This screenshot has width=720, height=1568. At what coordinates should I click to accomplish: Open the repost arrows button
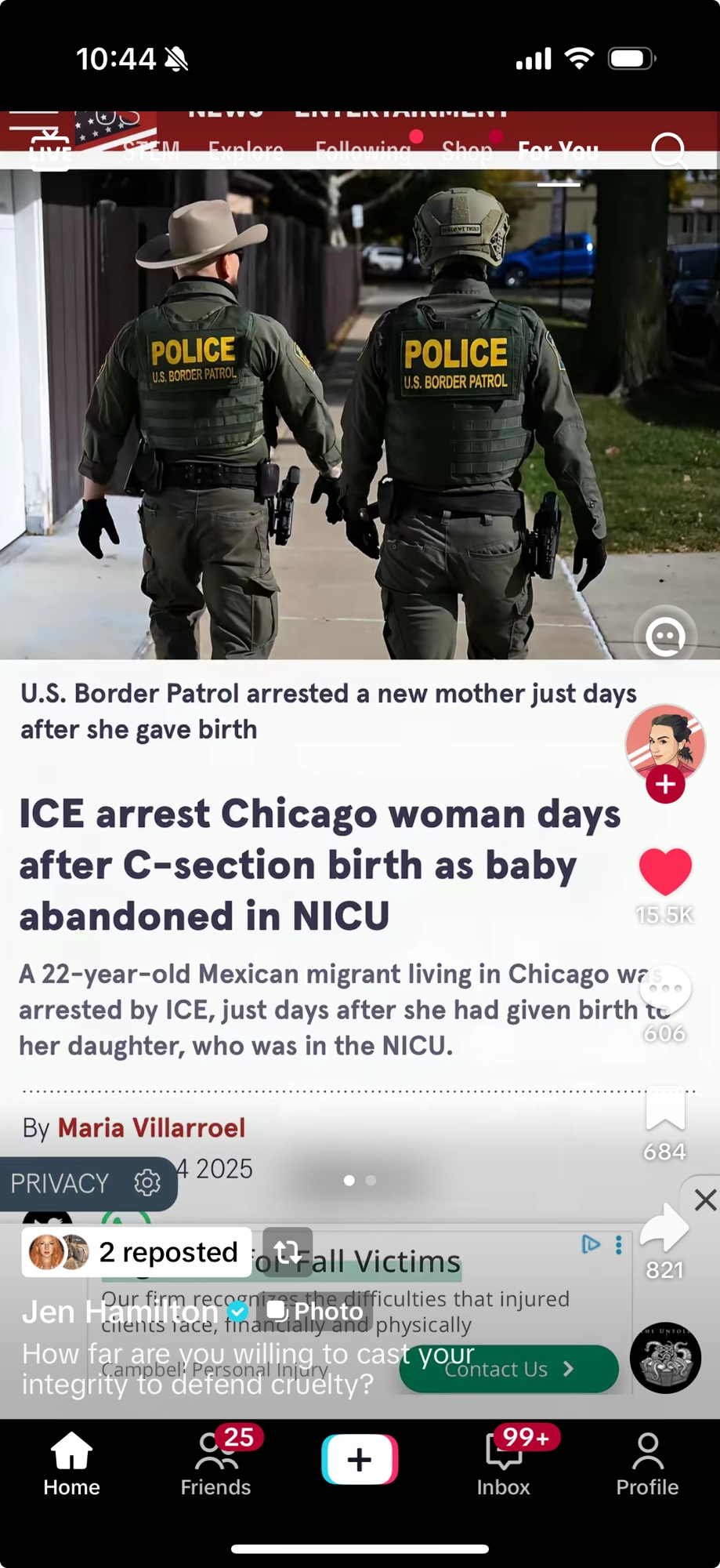pyautogui.click(x=288, y=1252)
